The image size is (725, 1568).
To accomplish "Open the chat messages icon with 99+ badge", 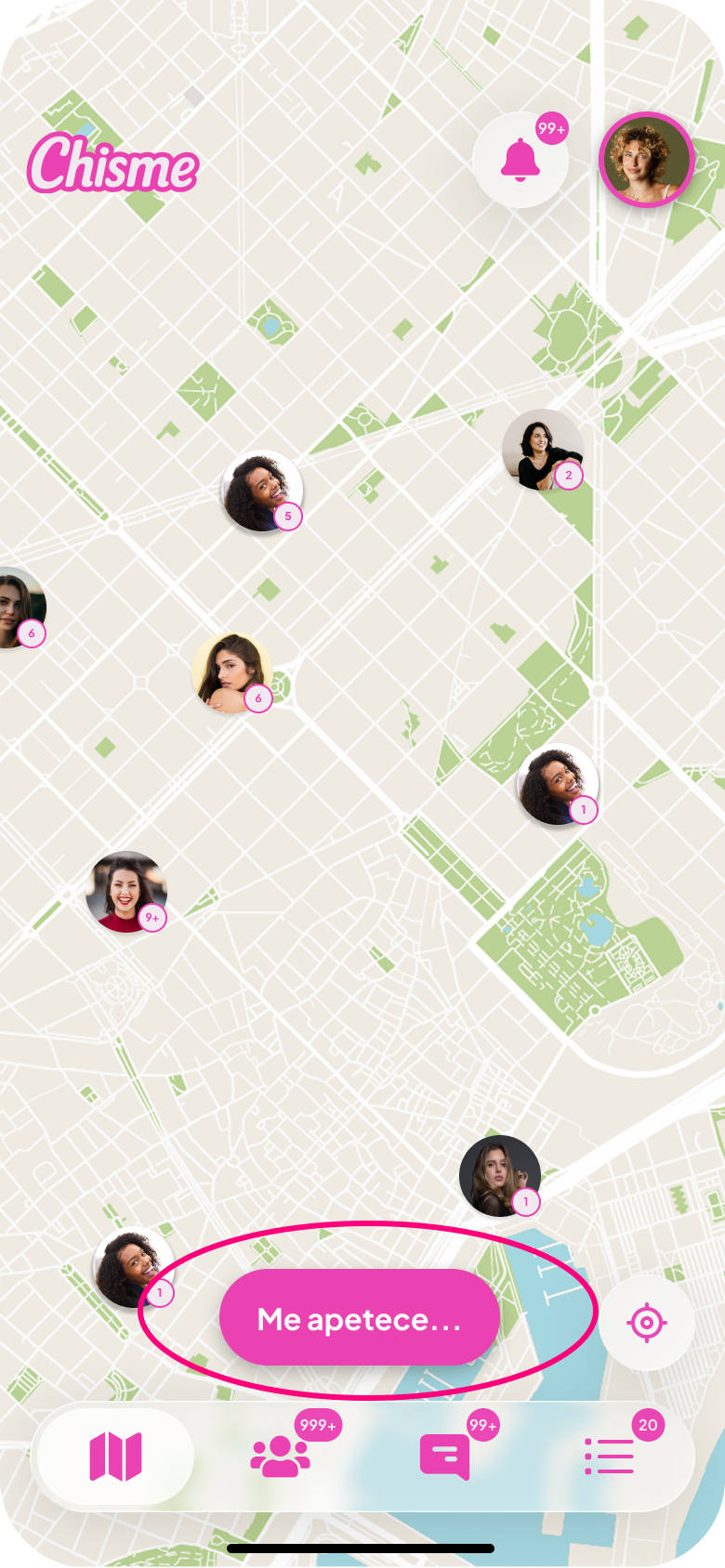I will 444,1456.
